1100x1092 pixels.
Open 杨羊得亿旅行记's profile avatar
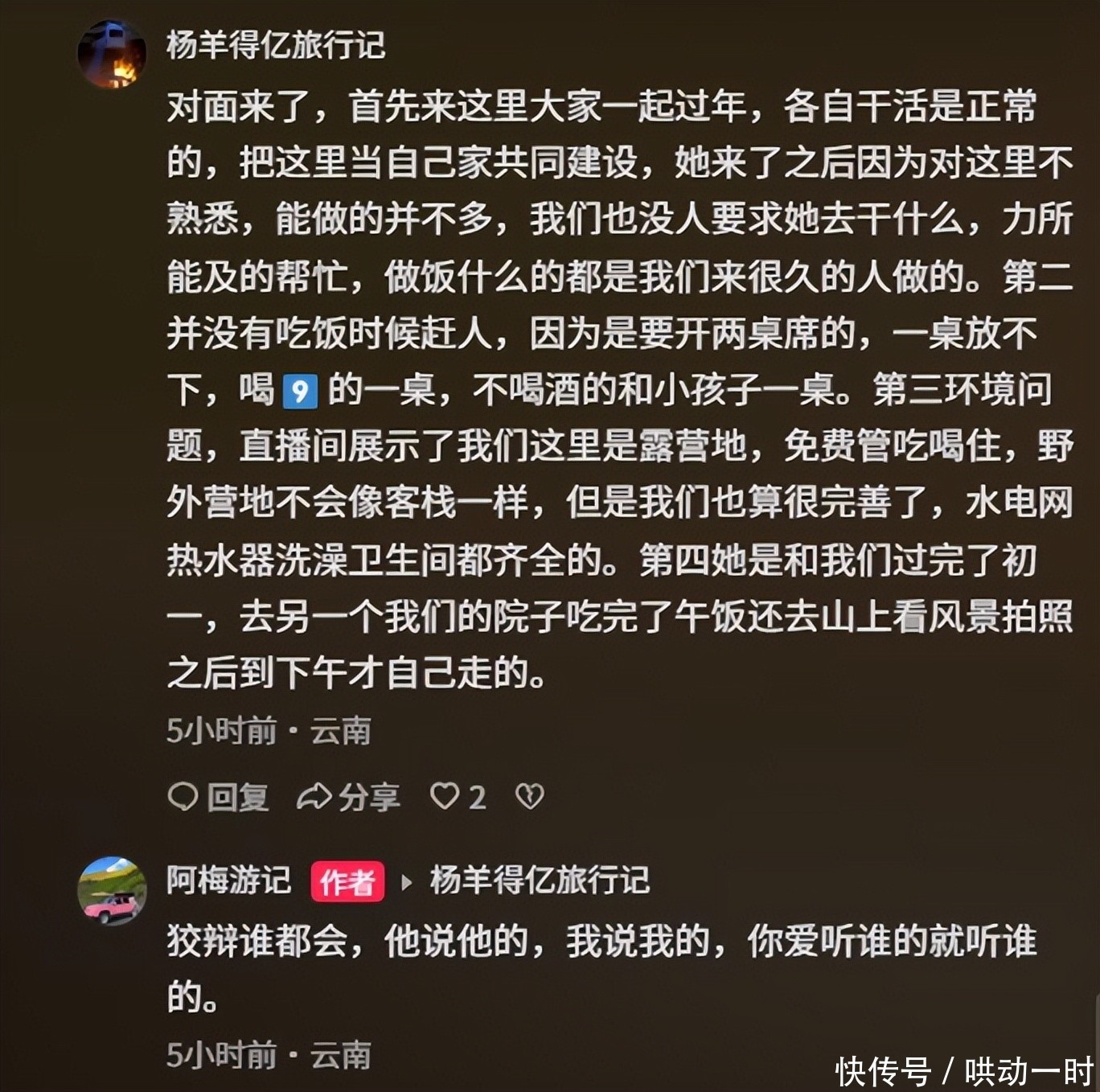112,55
